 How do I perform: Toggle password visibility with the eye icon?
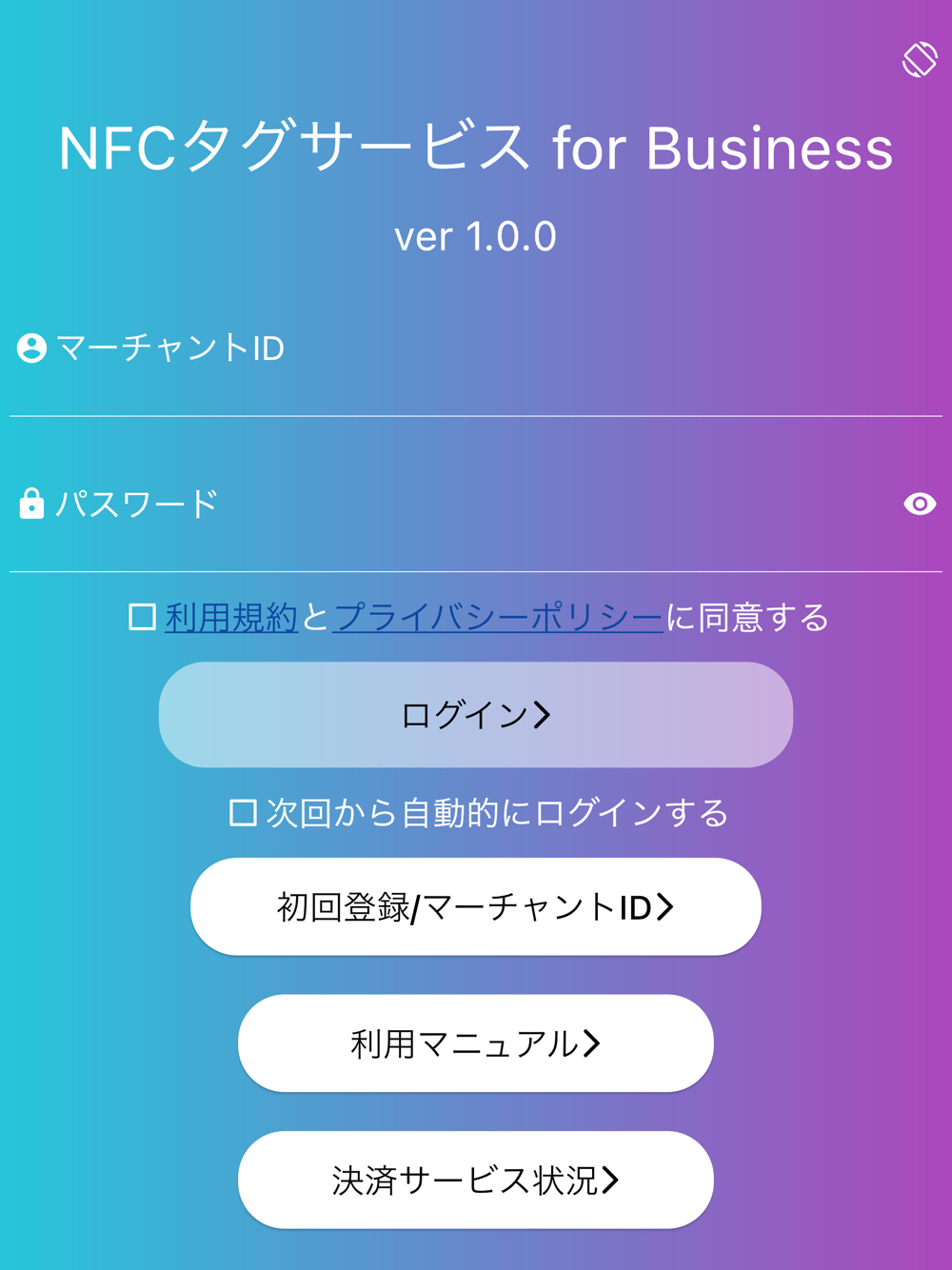point(920,504)
